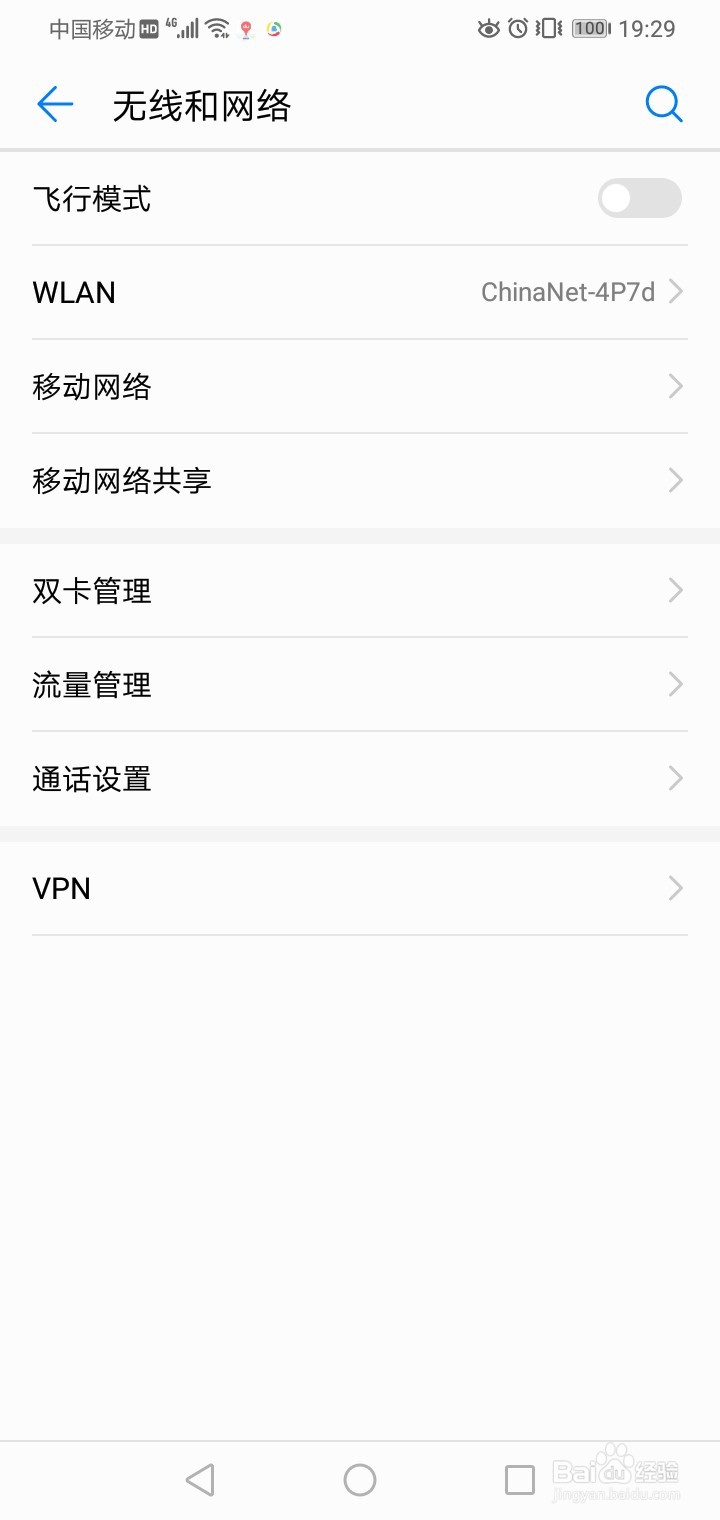Open the WLAN settings row

(x=360, y=292)
